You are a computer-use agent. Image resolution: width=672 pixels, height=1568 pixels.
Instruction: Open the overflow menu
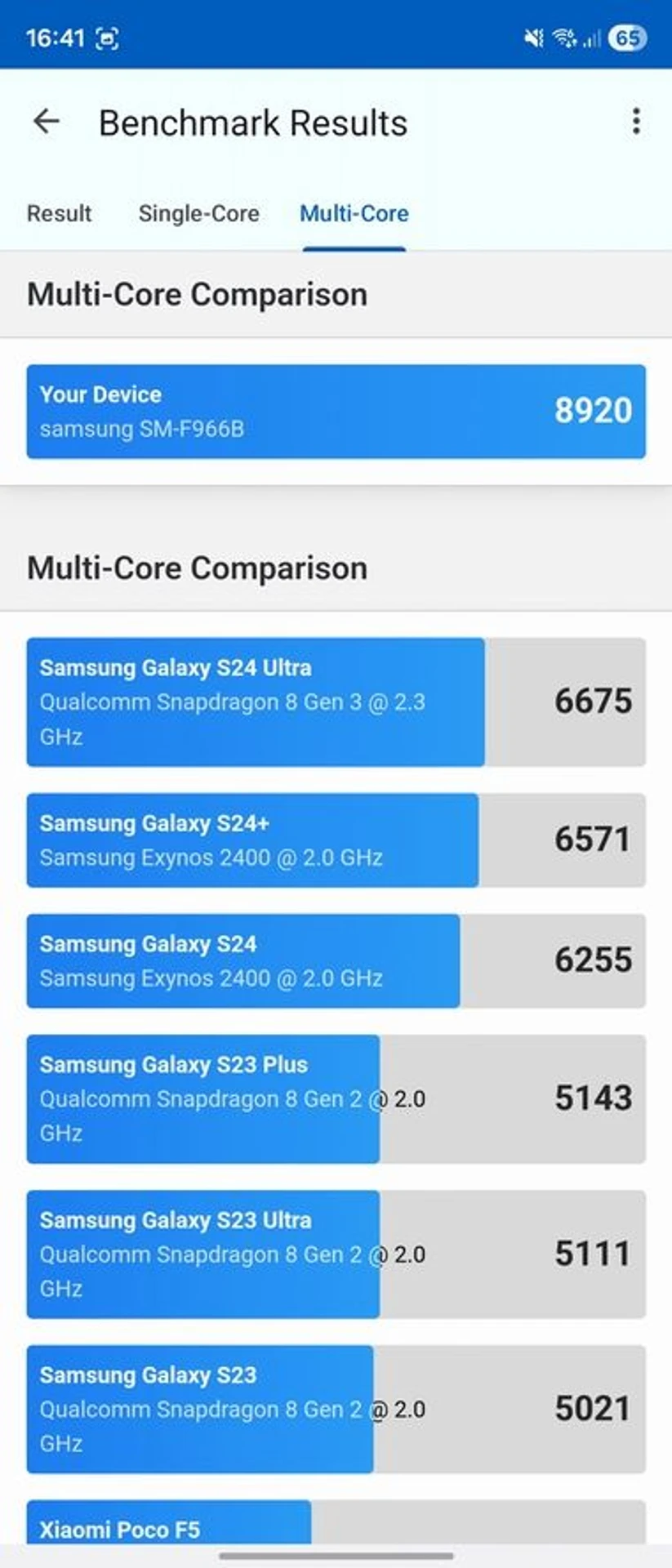pos(635,122)
